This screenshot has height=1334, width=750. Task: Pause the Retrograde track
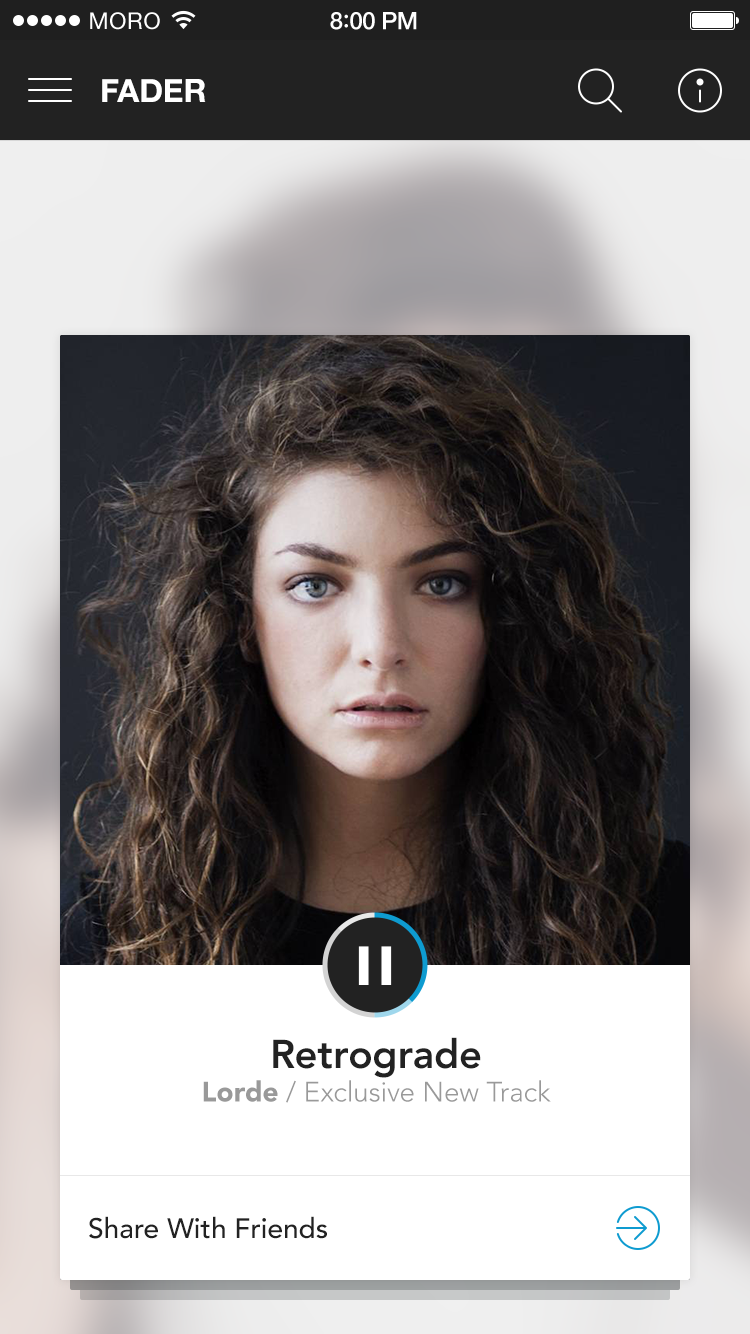coord(375,965)
